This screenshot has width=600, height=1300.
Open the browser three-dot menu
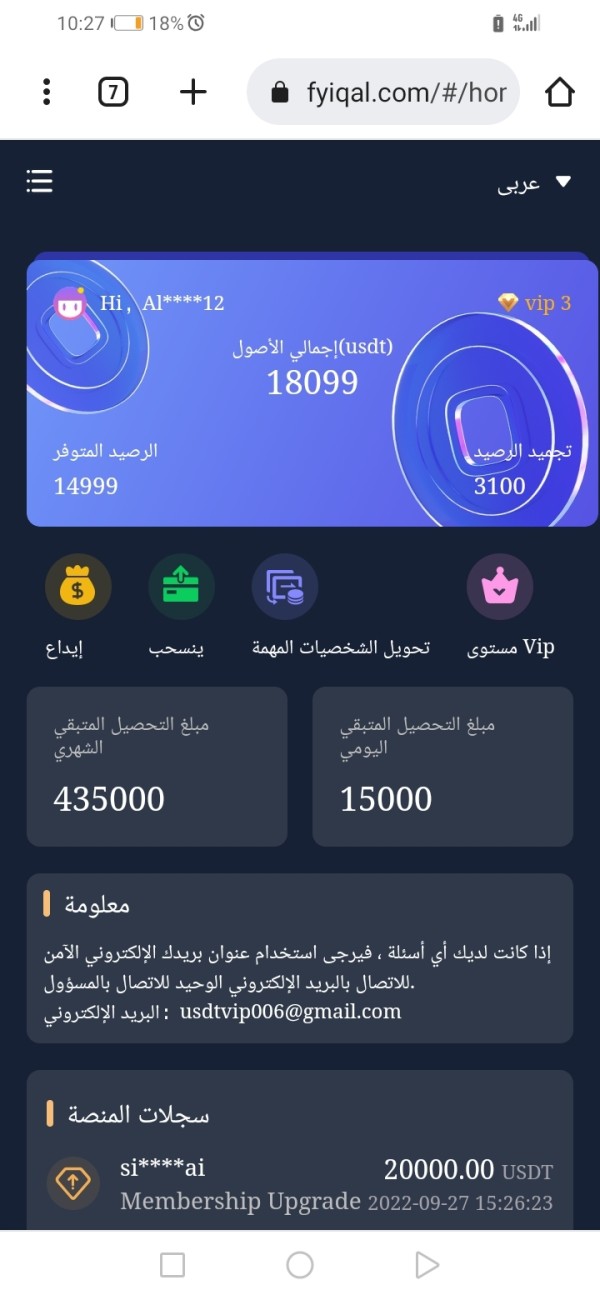[46, 93]
